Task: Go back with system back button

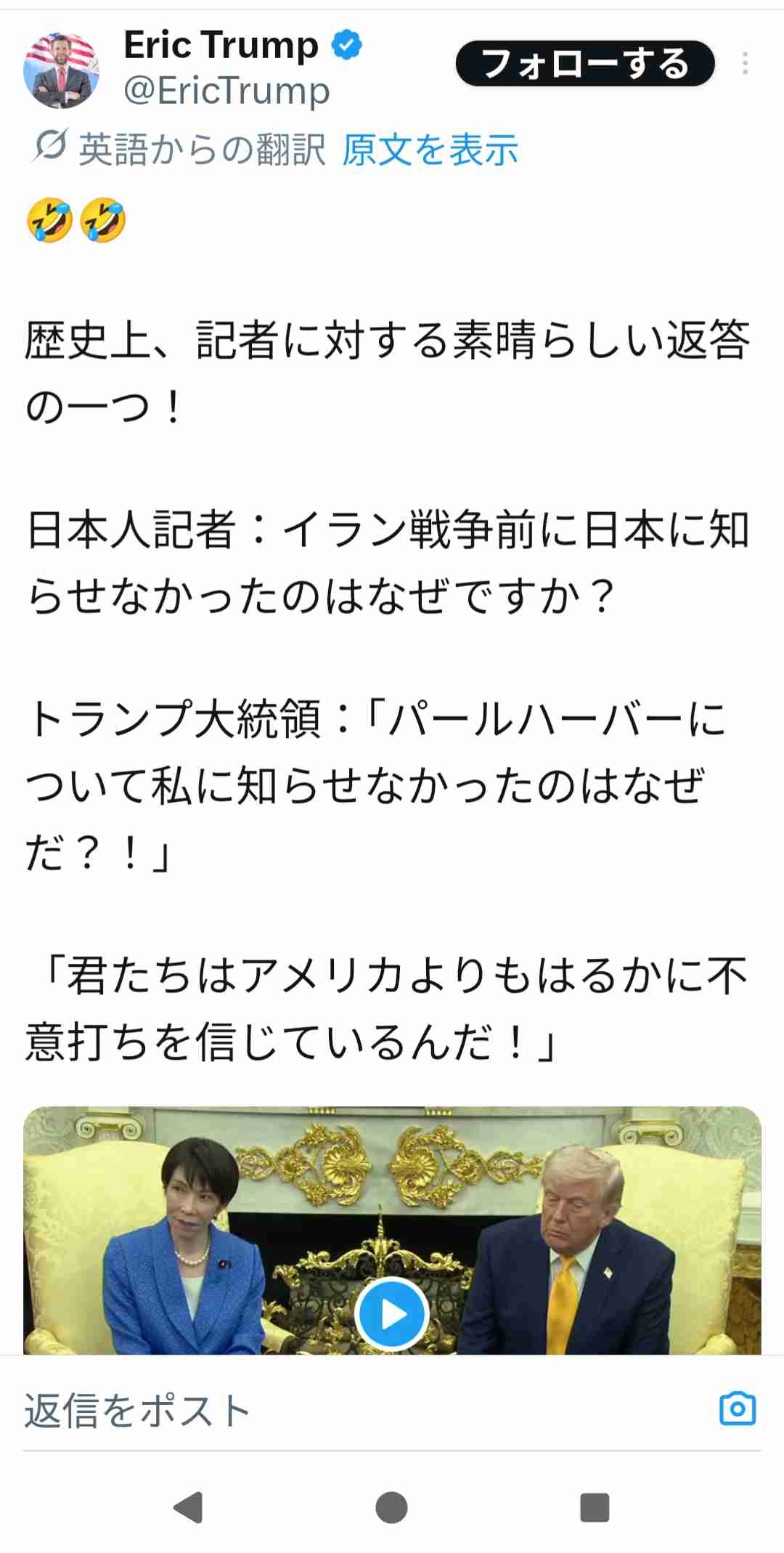Action: click(189, 1507)
